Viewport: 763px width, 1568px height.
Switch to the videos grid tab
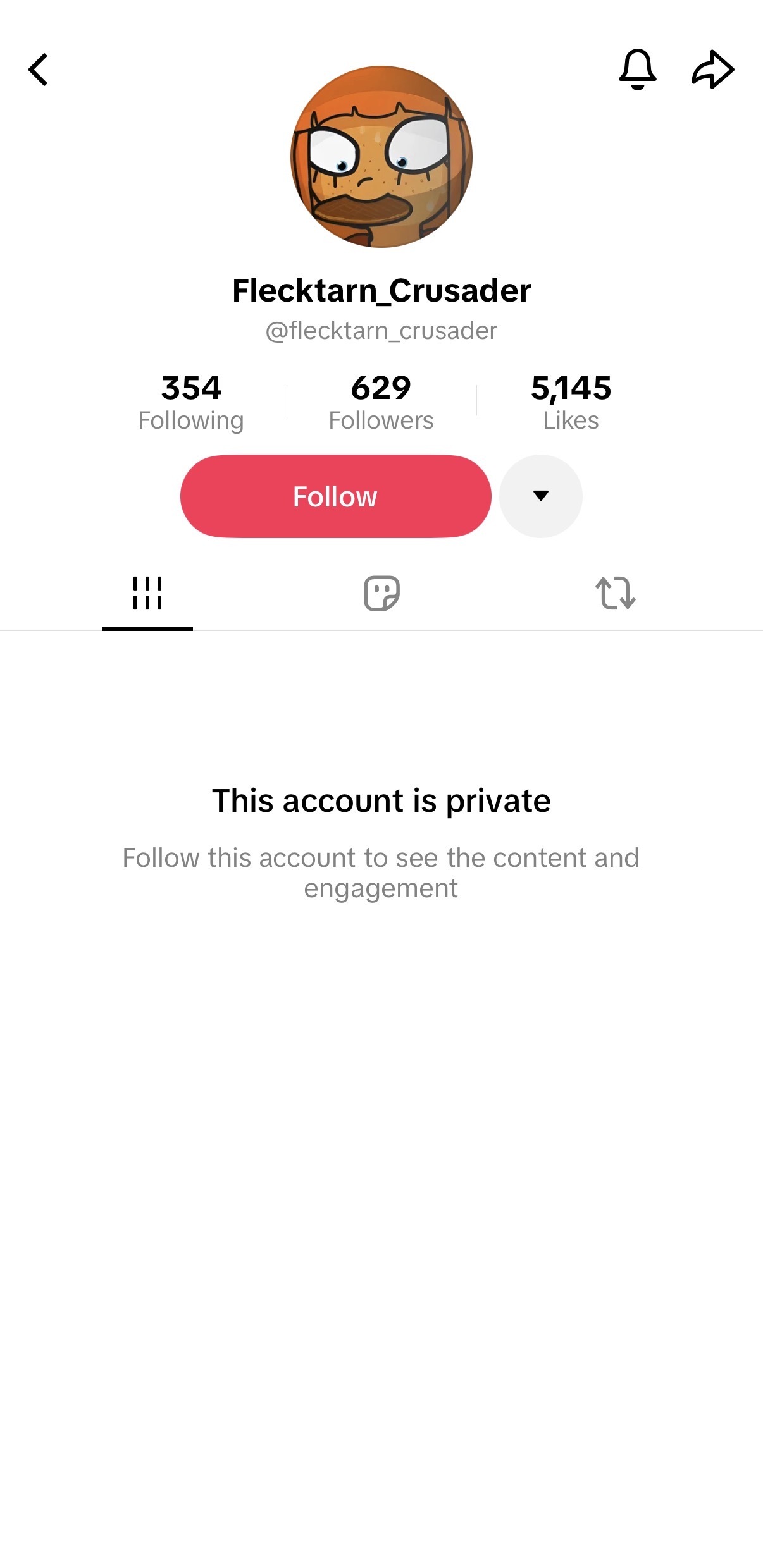[x=147, y=593]
